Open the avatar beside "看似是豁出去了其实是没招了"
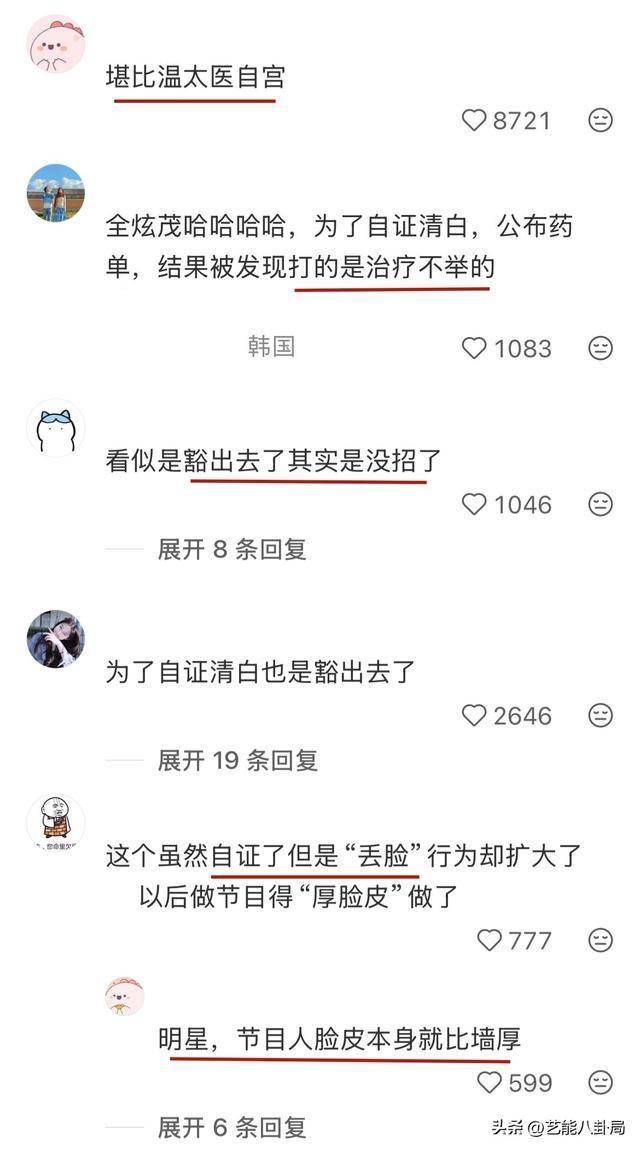Screen dimensions: 640x1150 pos(55,428)
